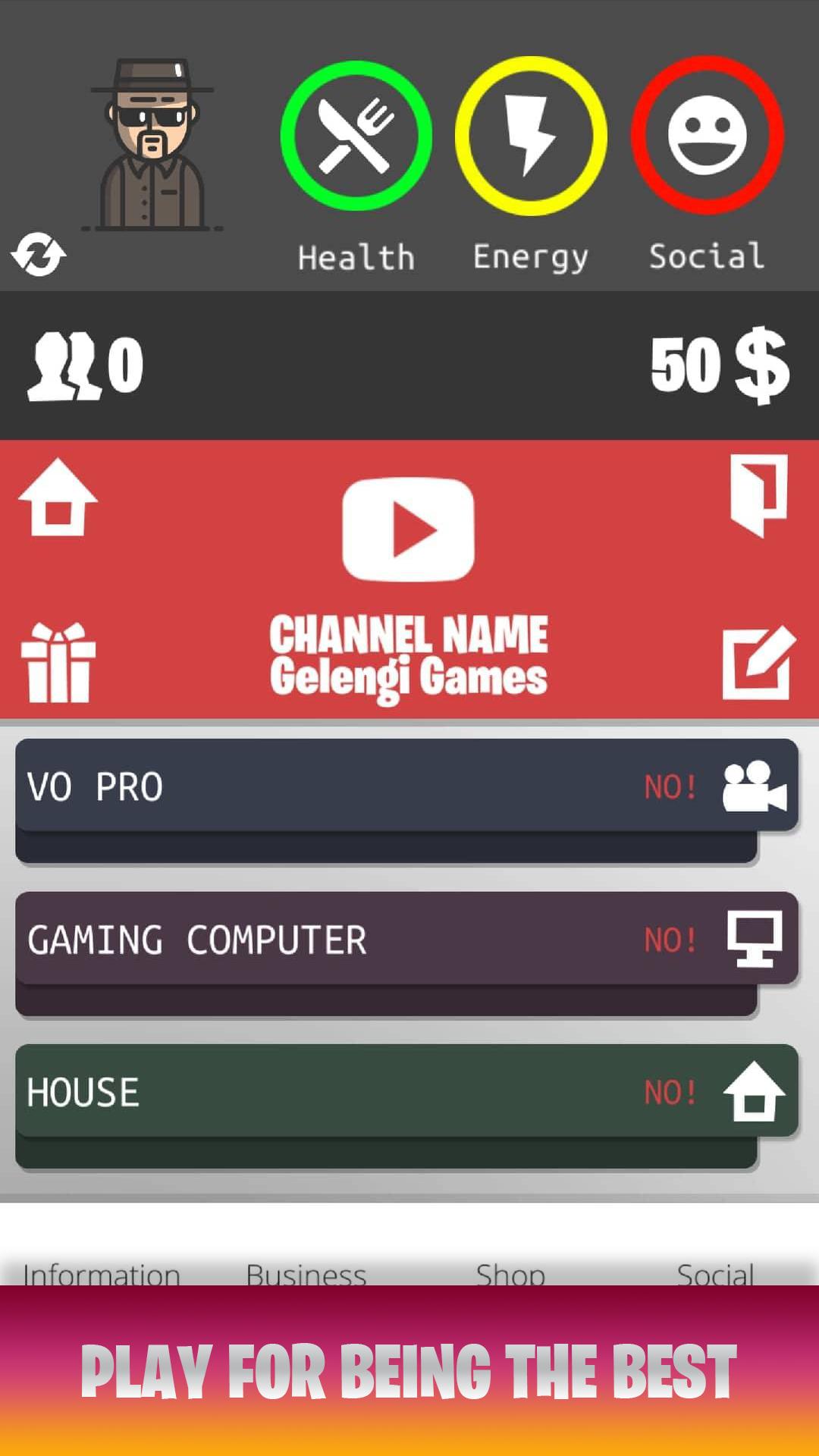Toggle VO PRO ownership from NO!
This screenshot has width=819, height=1456.
(670, 787)
